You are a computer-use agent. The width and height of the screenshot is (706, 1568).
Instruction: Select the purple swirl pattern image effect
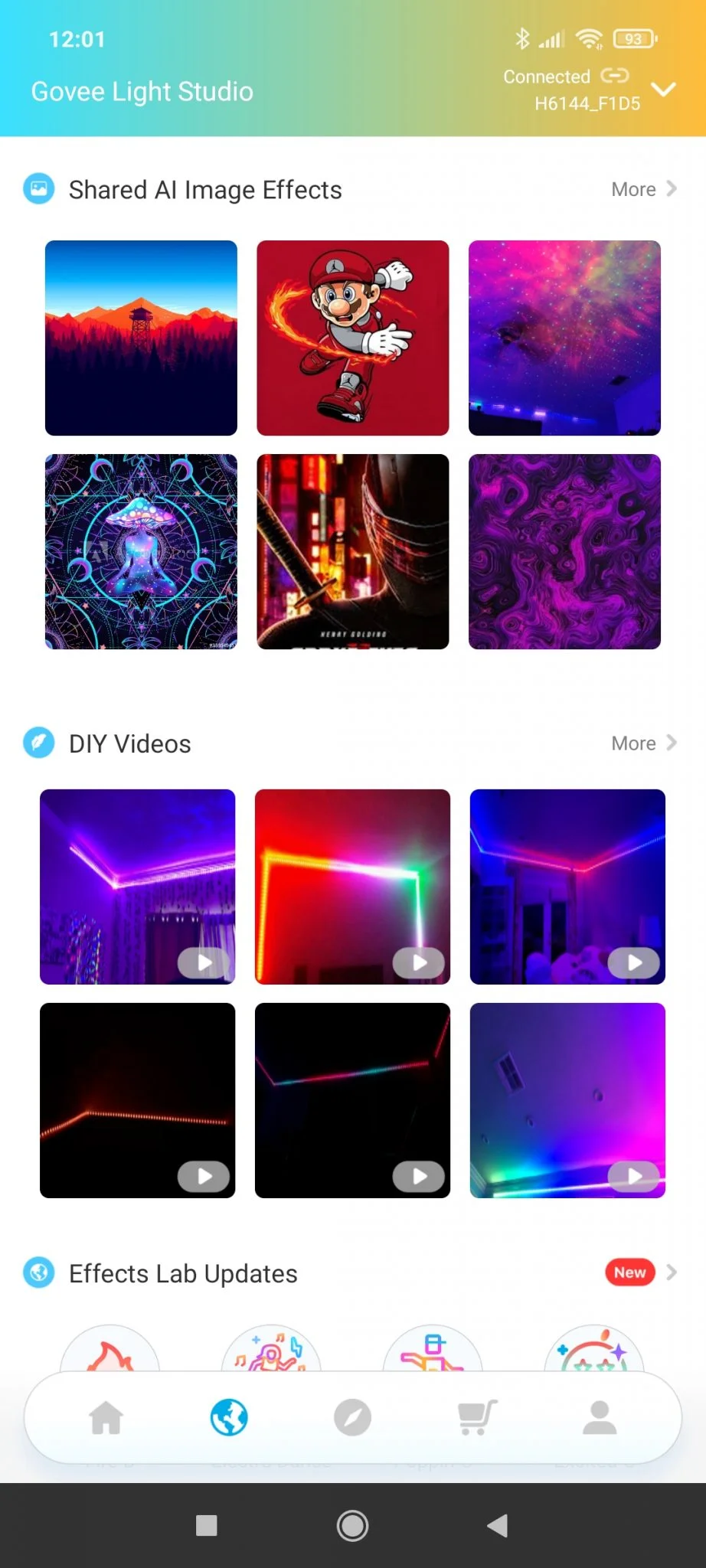pos(564,551)
